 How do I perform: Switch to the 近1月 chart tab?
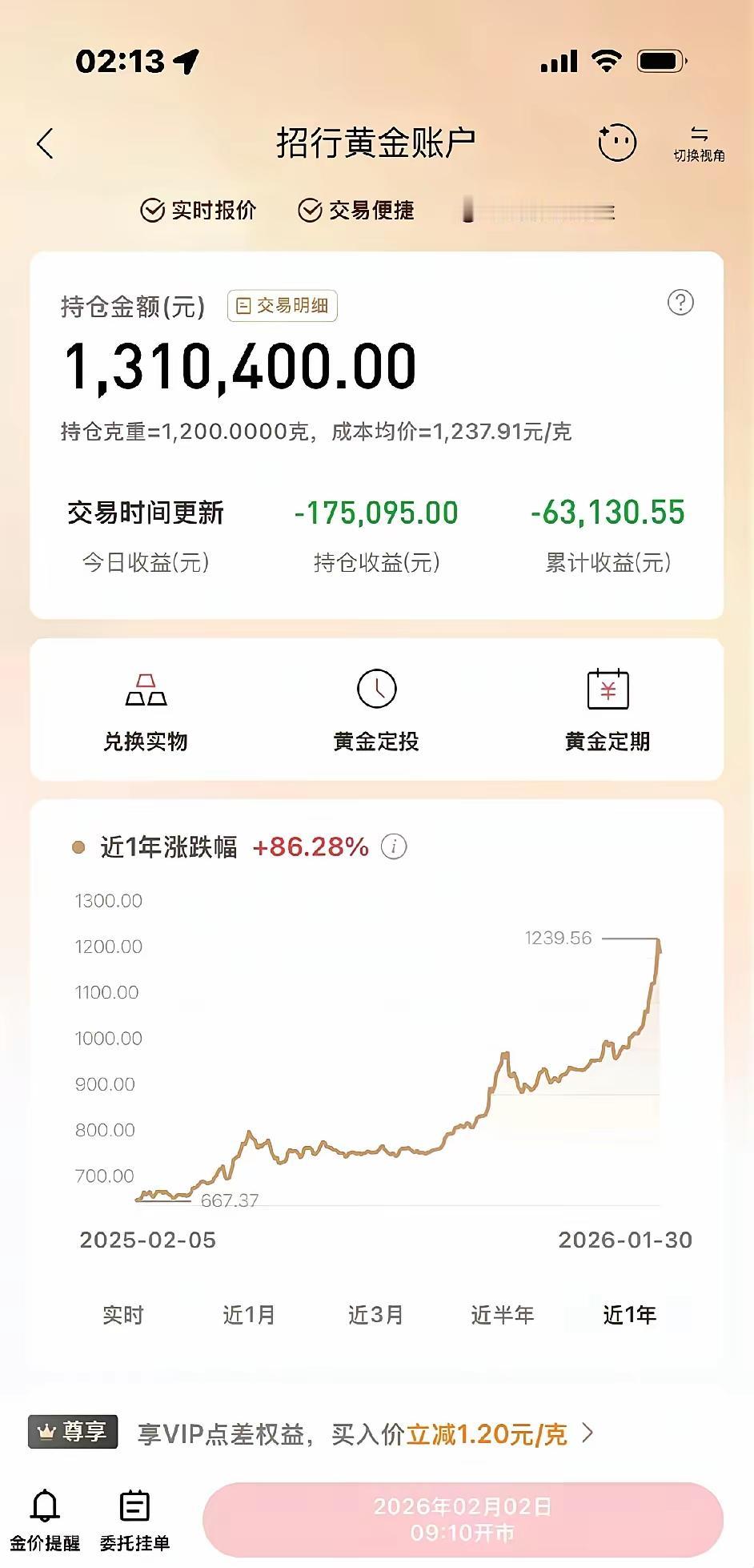tap(250, 1315)
